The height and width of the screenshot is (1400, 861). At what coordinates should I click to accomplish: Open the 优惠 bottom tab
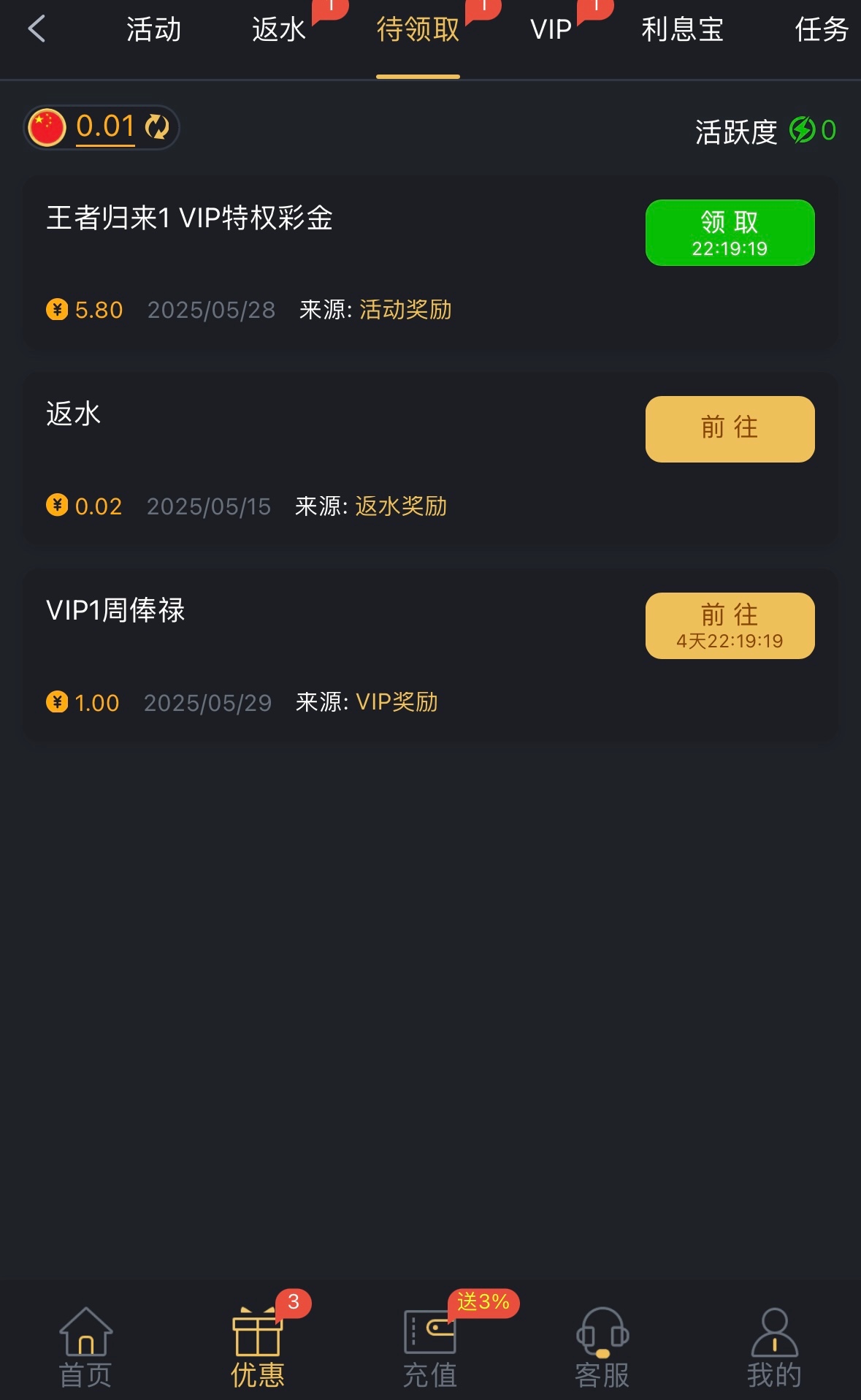(257, 1347)
